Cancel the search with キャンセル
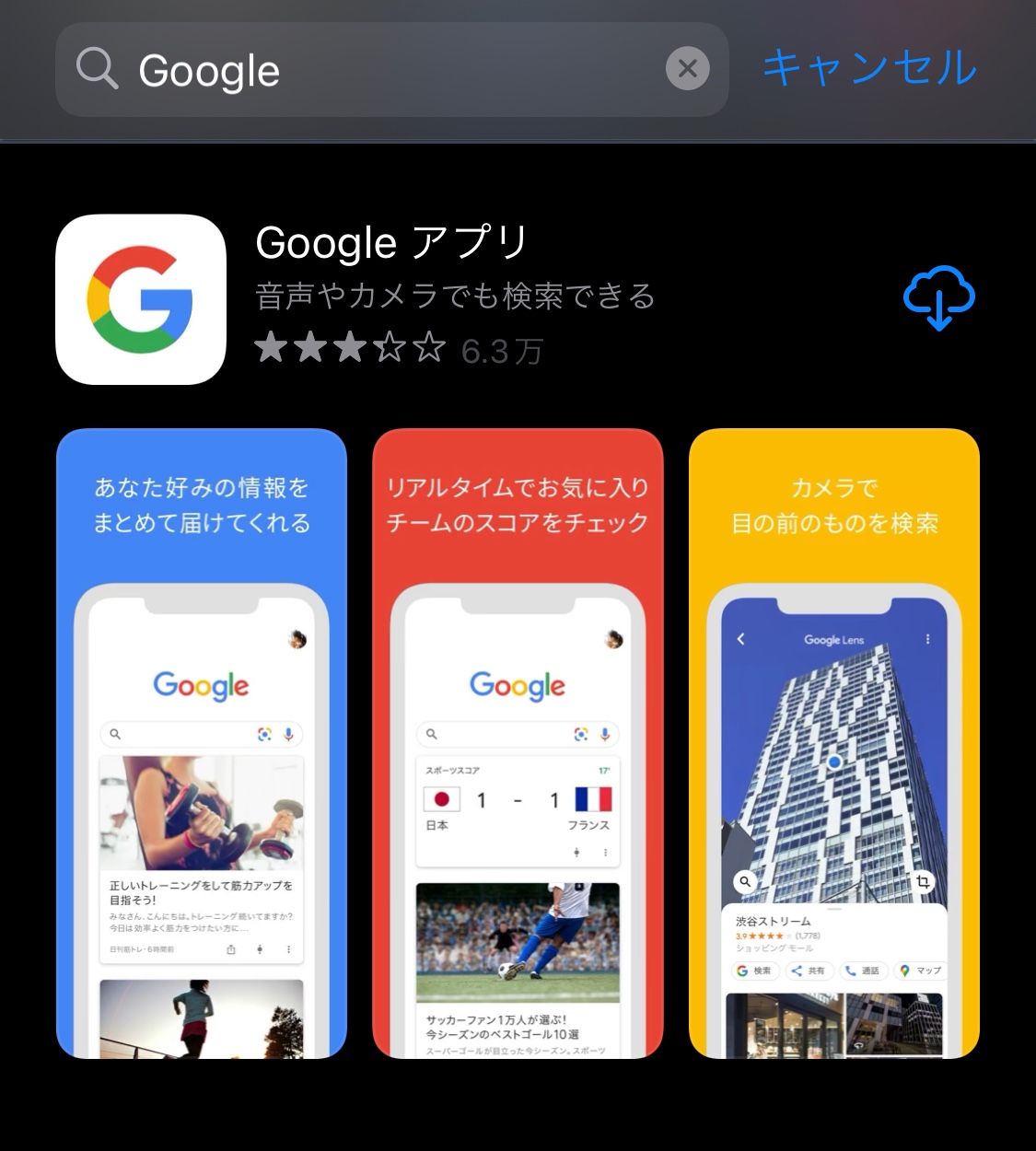This screenshot has width=1036, height=1151. click(x=869, y=69)
